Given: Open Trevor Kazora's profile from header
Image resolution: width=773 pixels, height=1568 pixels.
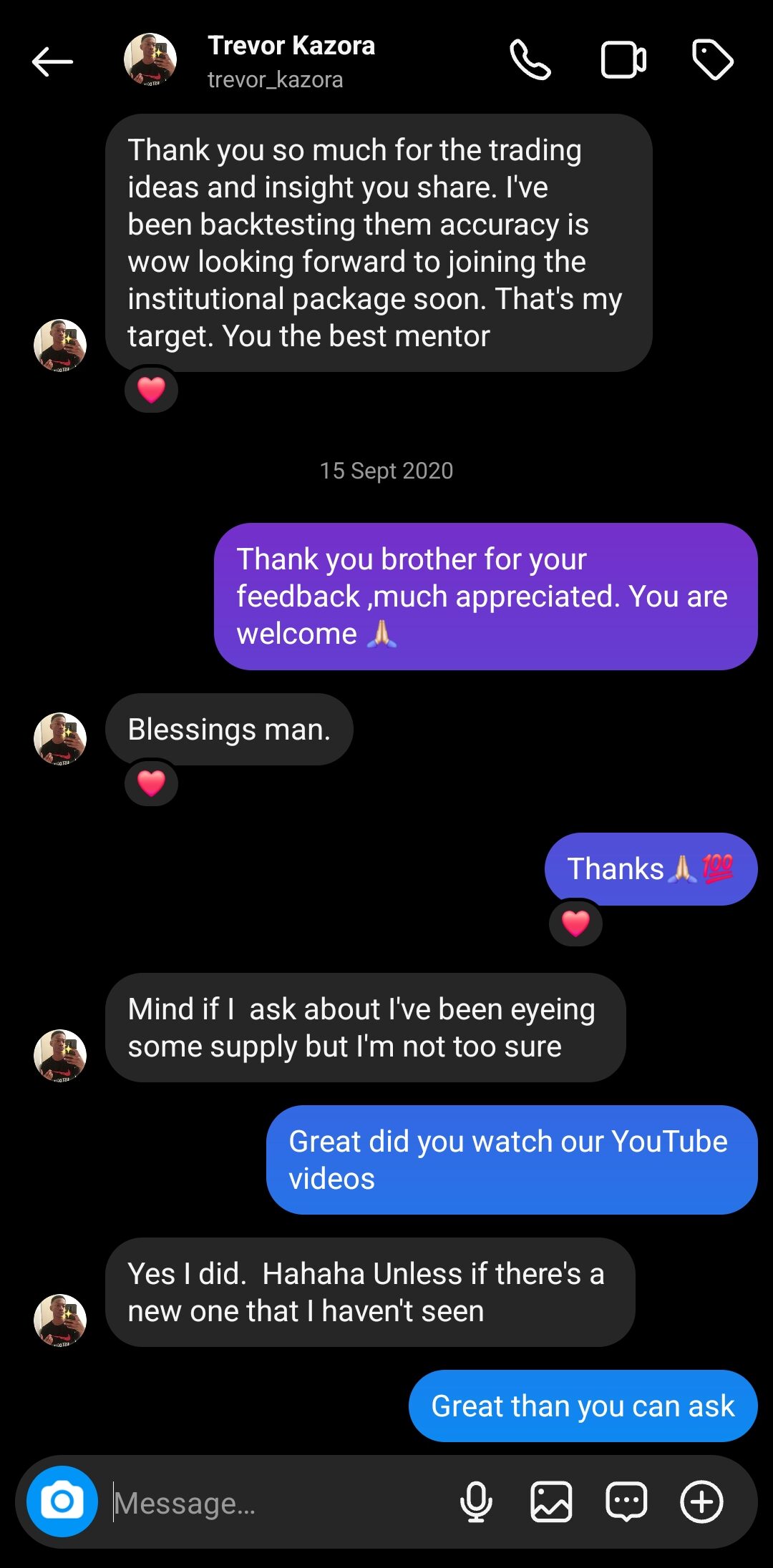Looking at the screenshot, I should click(x=291, y=61).
